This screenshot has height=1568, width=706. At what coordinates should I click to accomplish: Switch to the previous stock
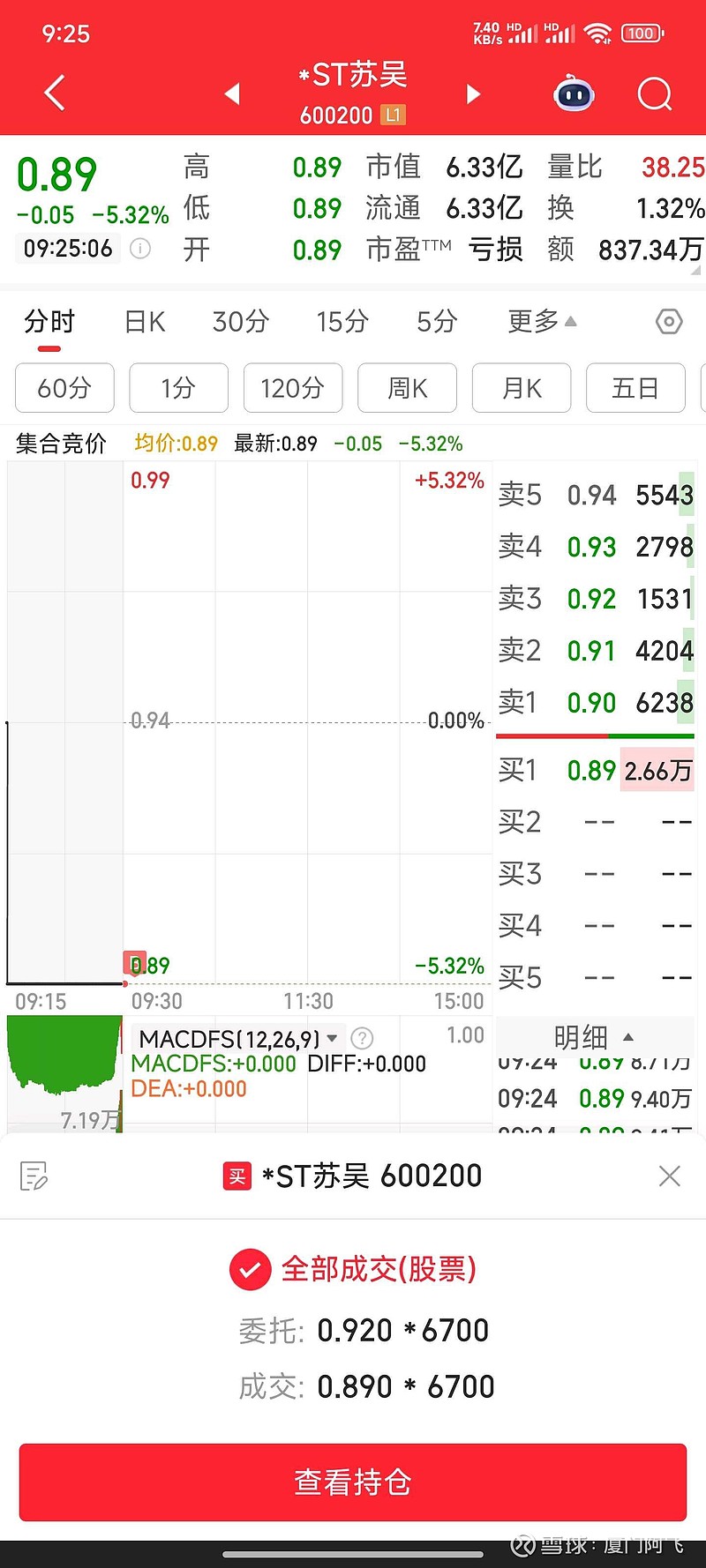[232, 93]
